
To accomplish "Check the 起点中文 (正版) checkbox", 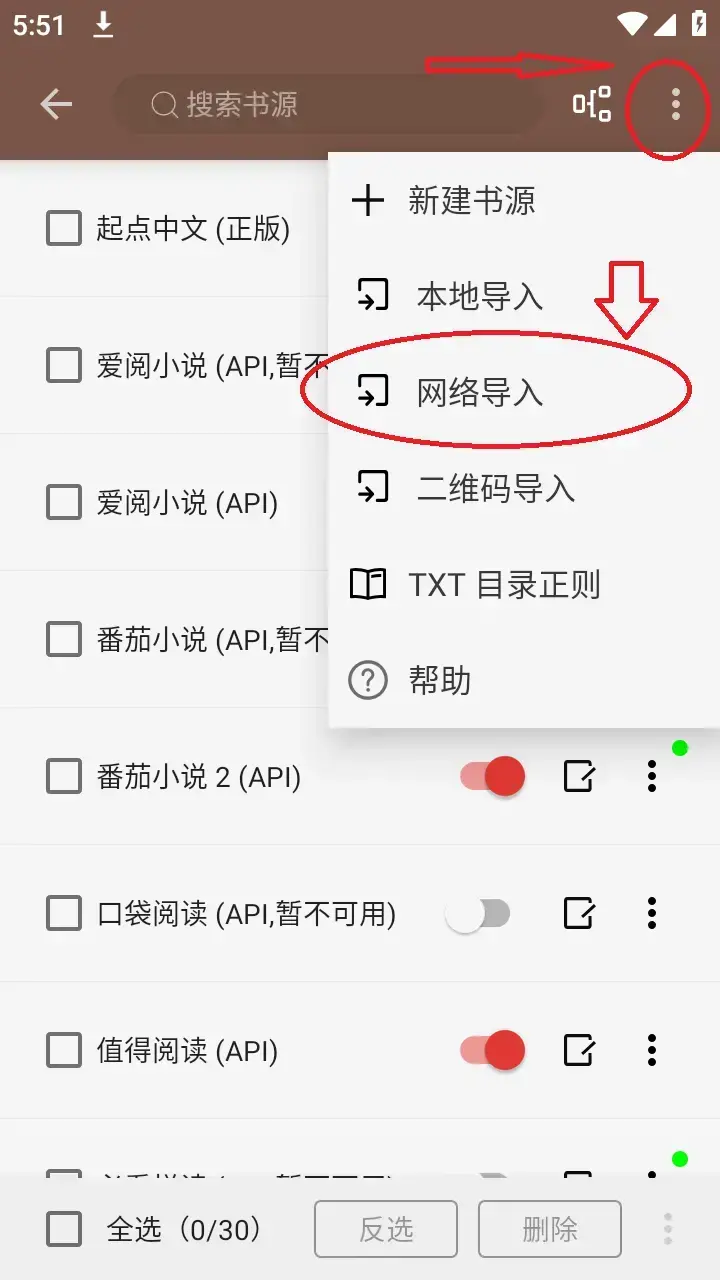I will [63, 228].
